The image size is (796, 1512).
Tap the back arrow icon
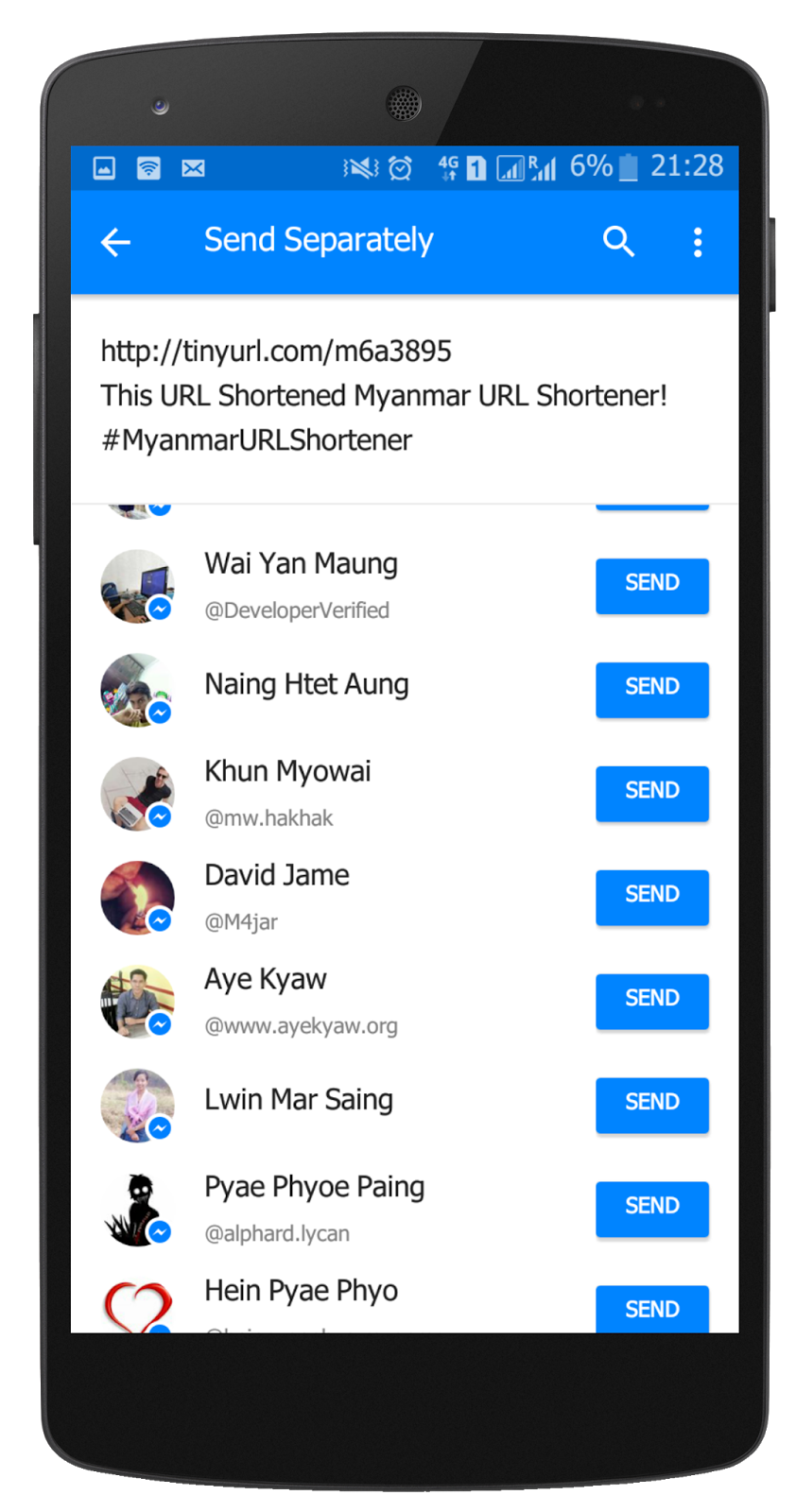coord(115,242)
